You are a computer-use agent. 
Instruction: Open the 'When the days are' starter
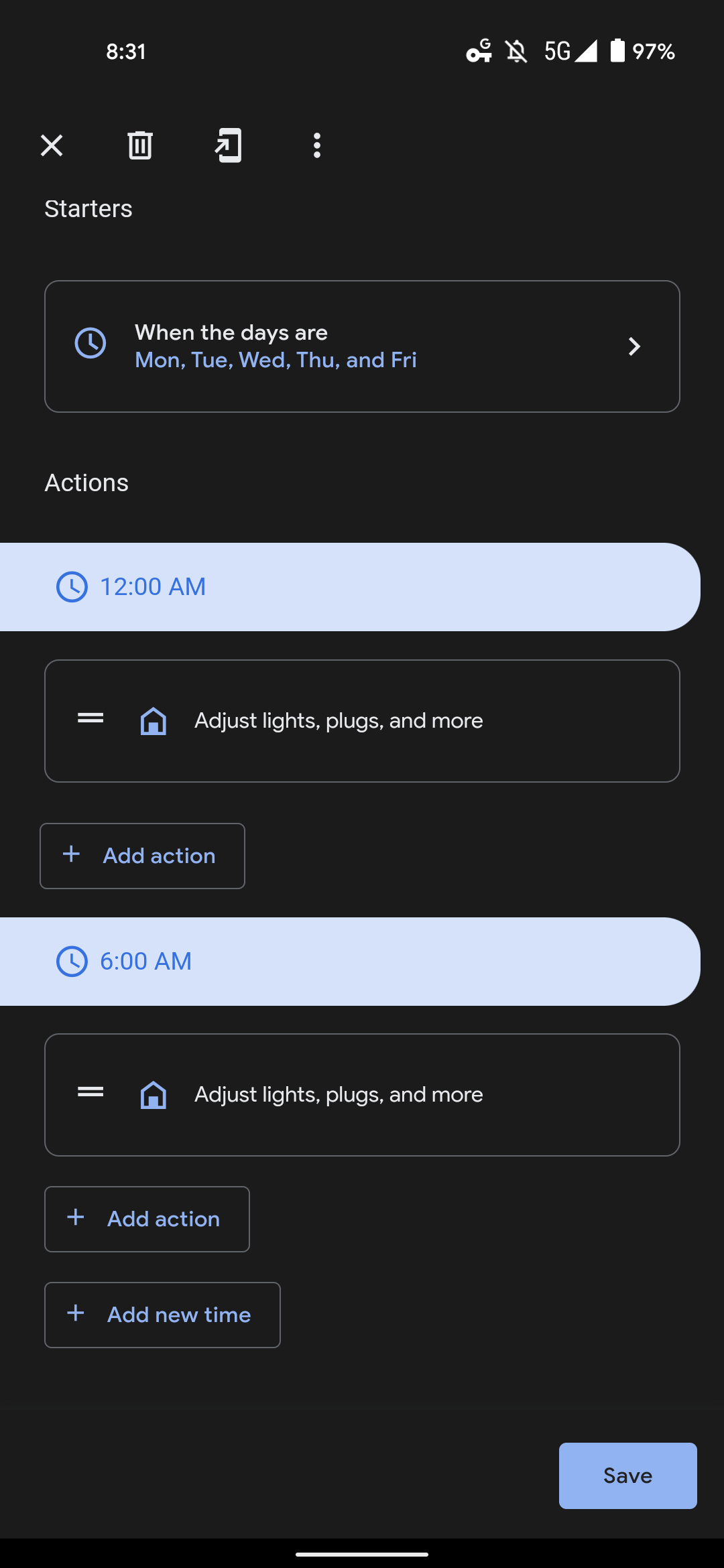tap(362, 346)
